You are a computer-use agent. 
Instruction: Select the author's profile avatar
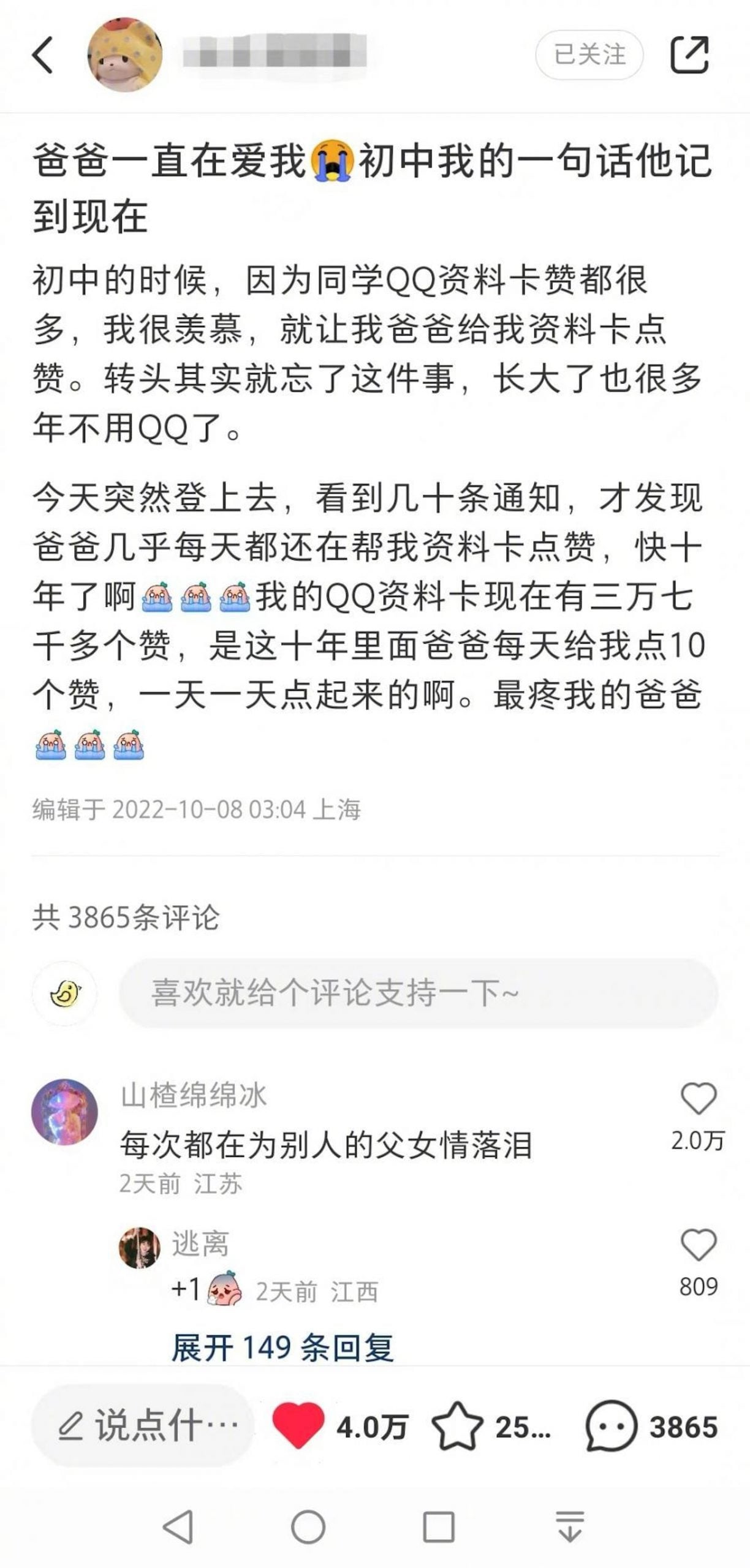click(123, 54)
